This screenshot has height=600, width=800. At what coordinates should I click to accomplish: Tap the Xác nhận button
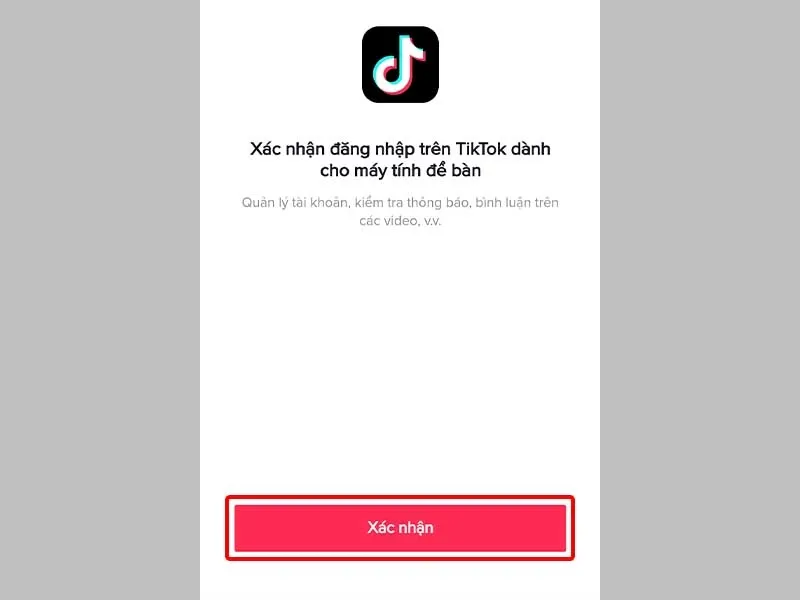tap(400, 527)
